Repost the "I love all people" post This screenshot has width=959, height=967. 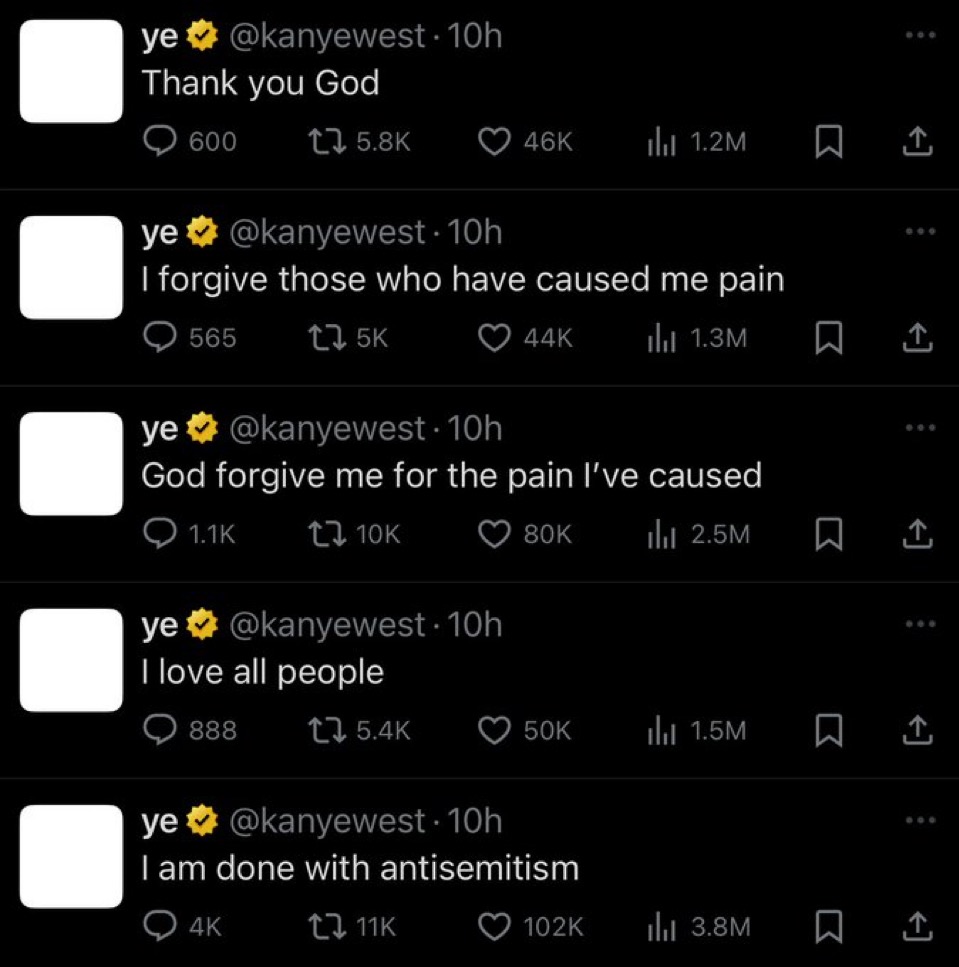pos(327,731)
